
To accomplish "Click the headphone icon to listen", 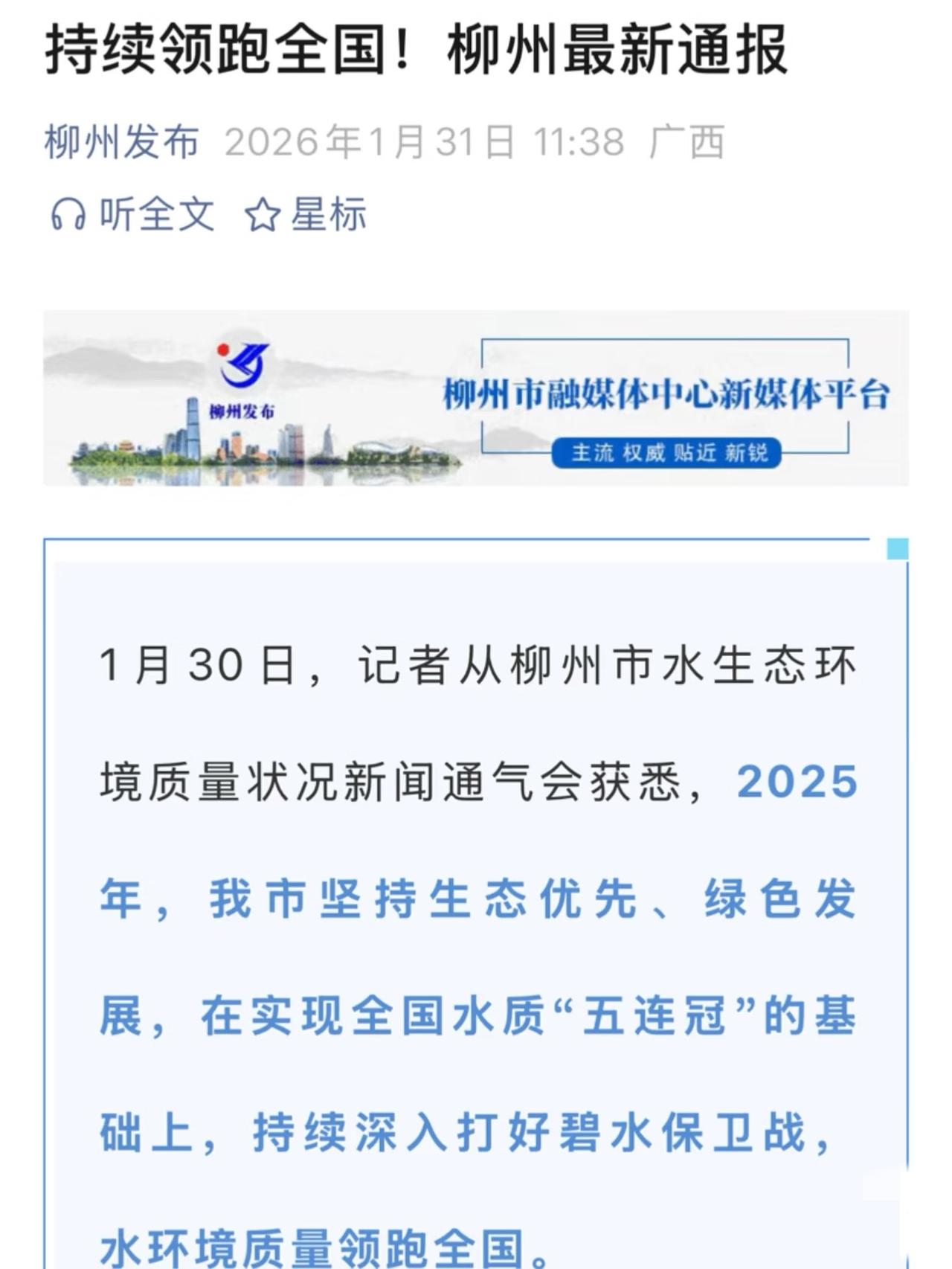I will point(71,213).
